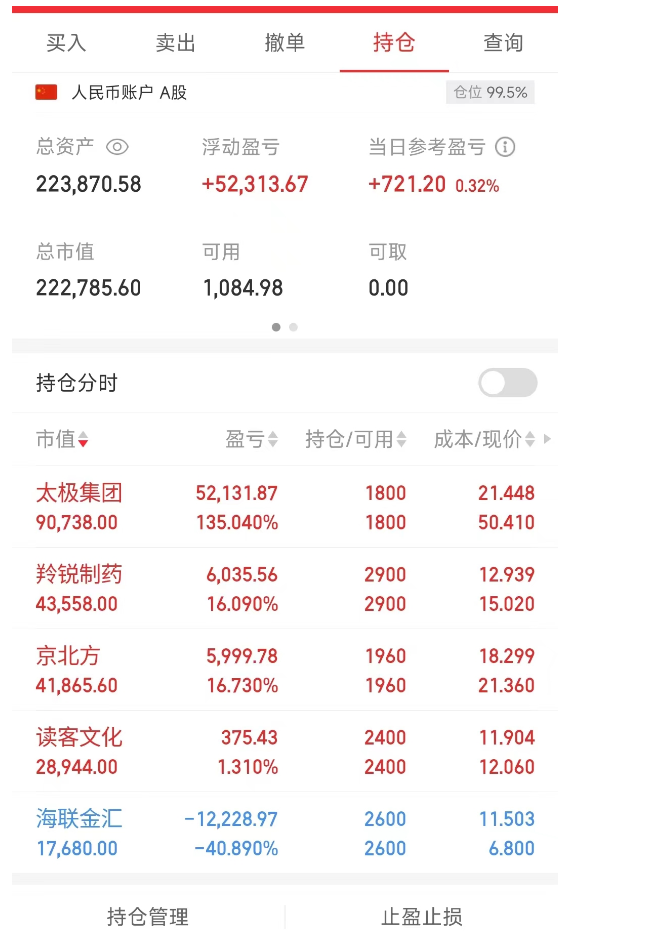Open info icon next to 当日参考盈亏

(x=505, y=147)
